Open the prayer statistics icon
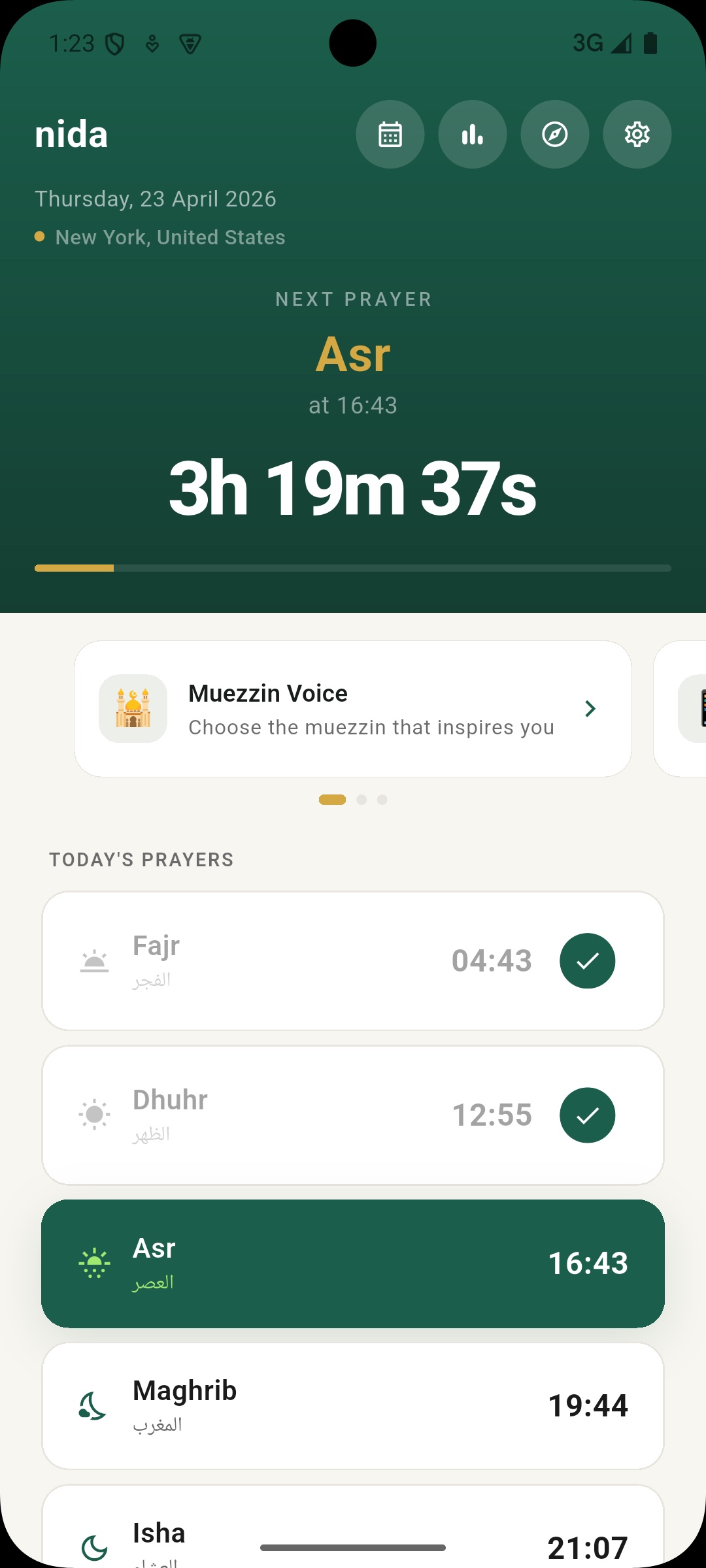This screenshot has height=1568, width=706. pos(473,134)
